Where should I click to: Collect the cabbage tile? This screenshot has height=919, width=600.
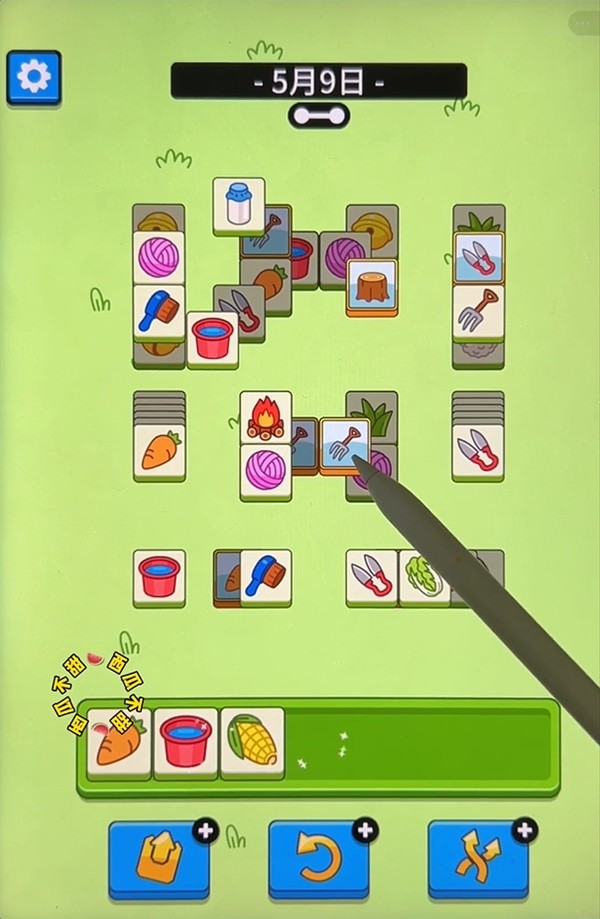tap(424, 576)
